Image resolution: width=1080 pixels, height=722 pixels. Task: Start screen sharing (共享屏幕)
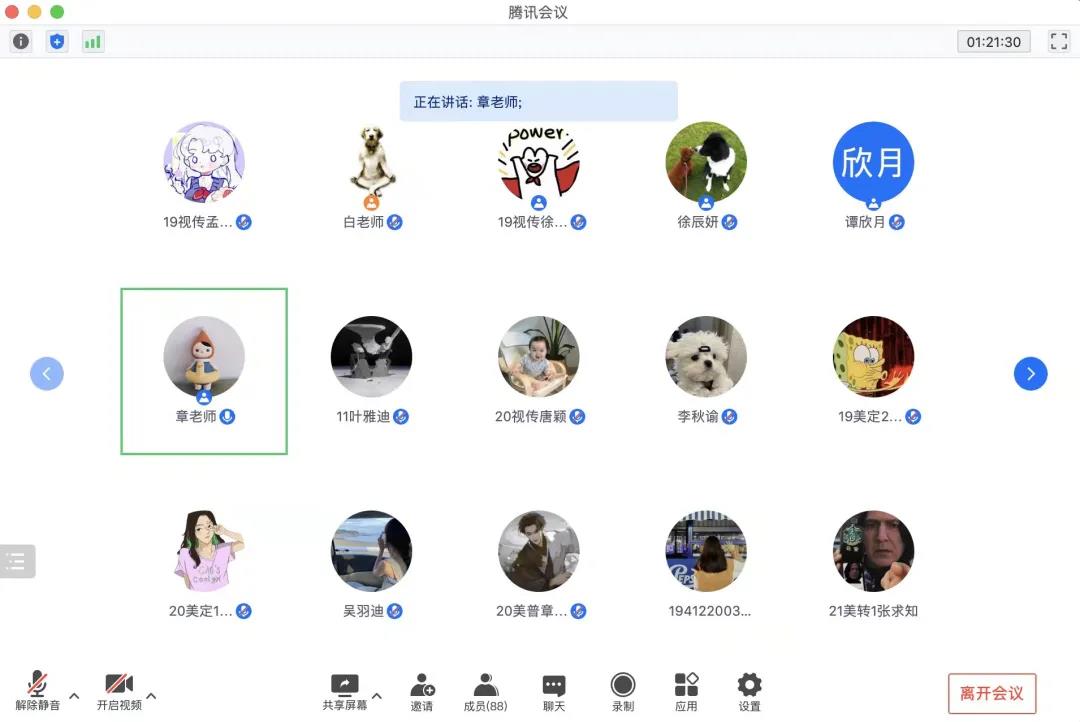tap(344, 691)
